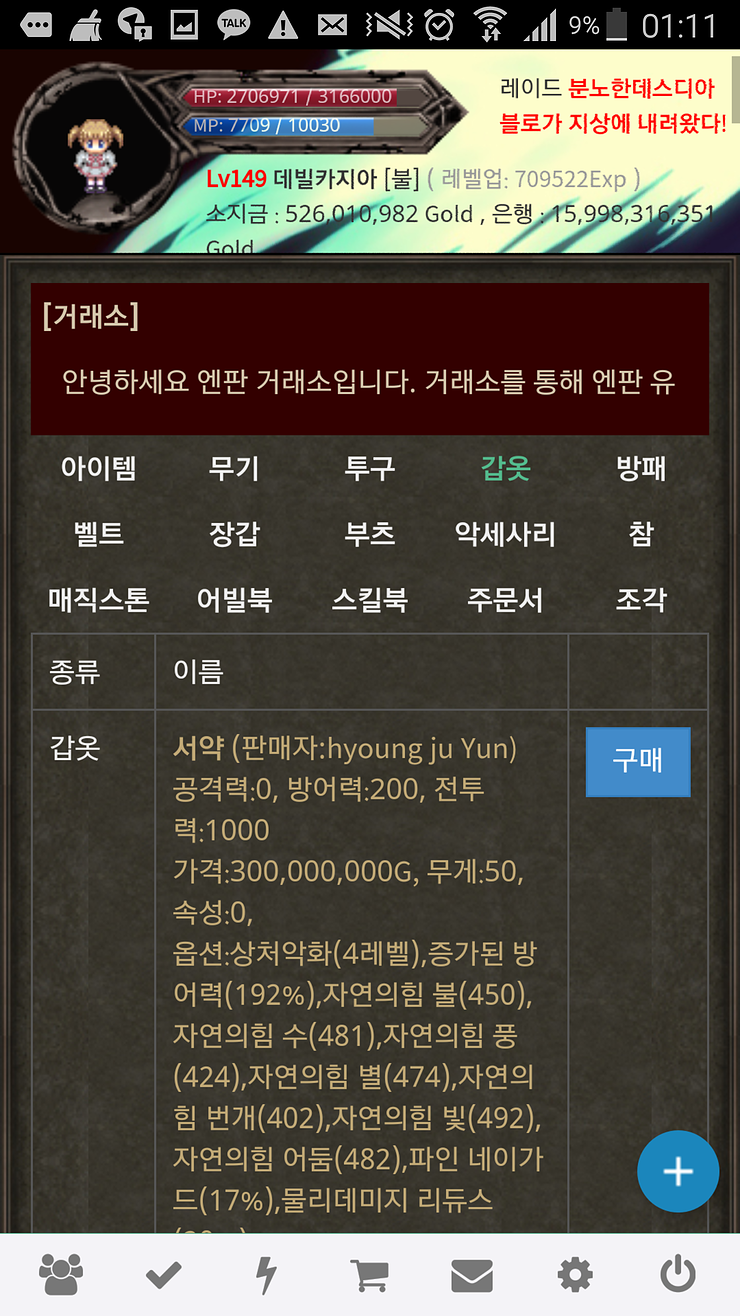Viewport: 740px width, 1316px height.
Task: Open the 방패 category
Action: 641,468
